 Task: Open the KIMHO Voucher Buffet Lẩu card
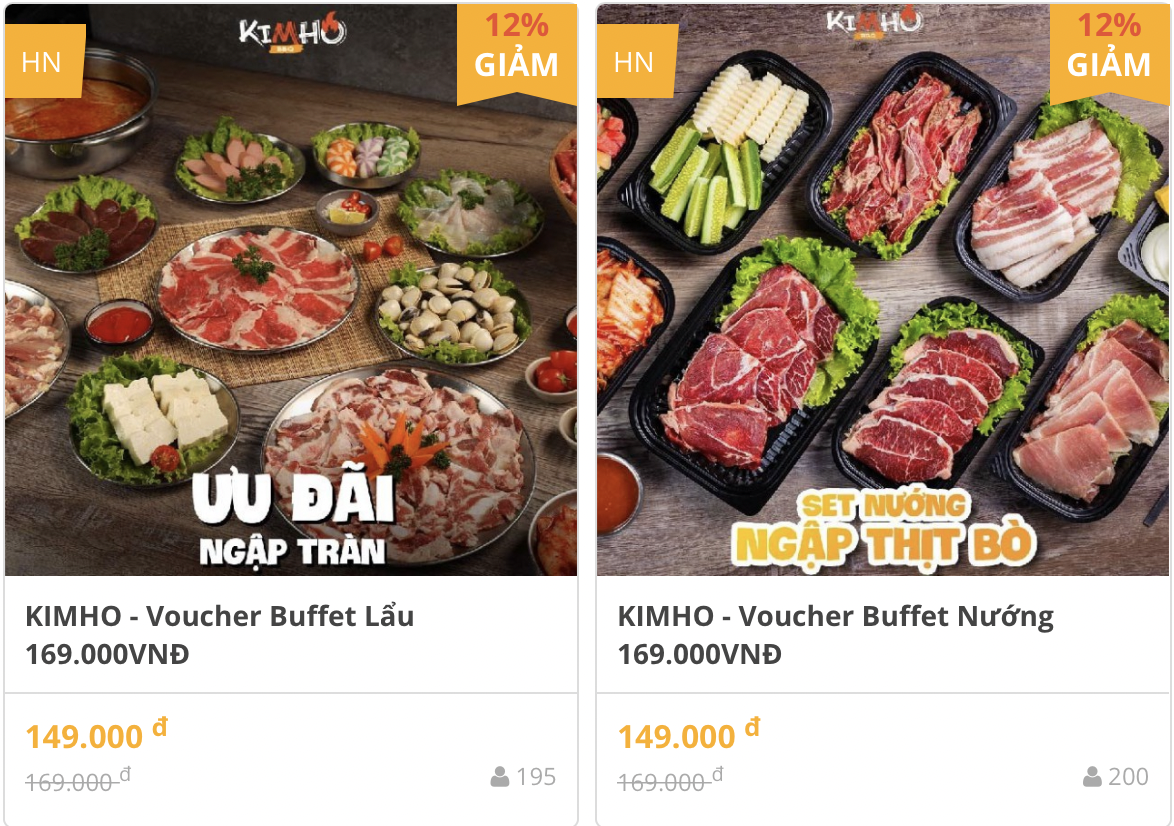pyautogui.click(x=220, y=616)
